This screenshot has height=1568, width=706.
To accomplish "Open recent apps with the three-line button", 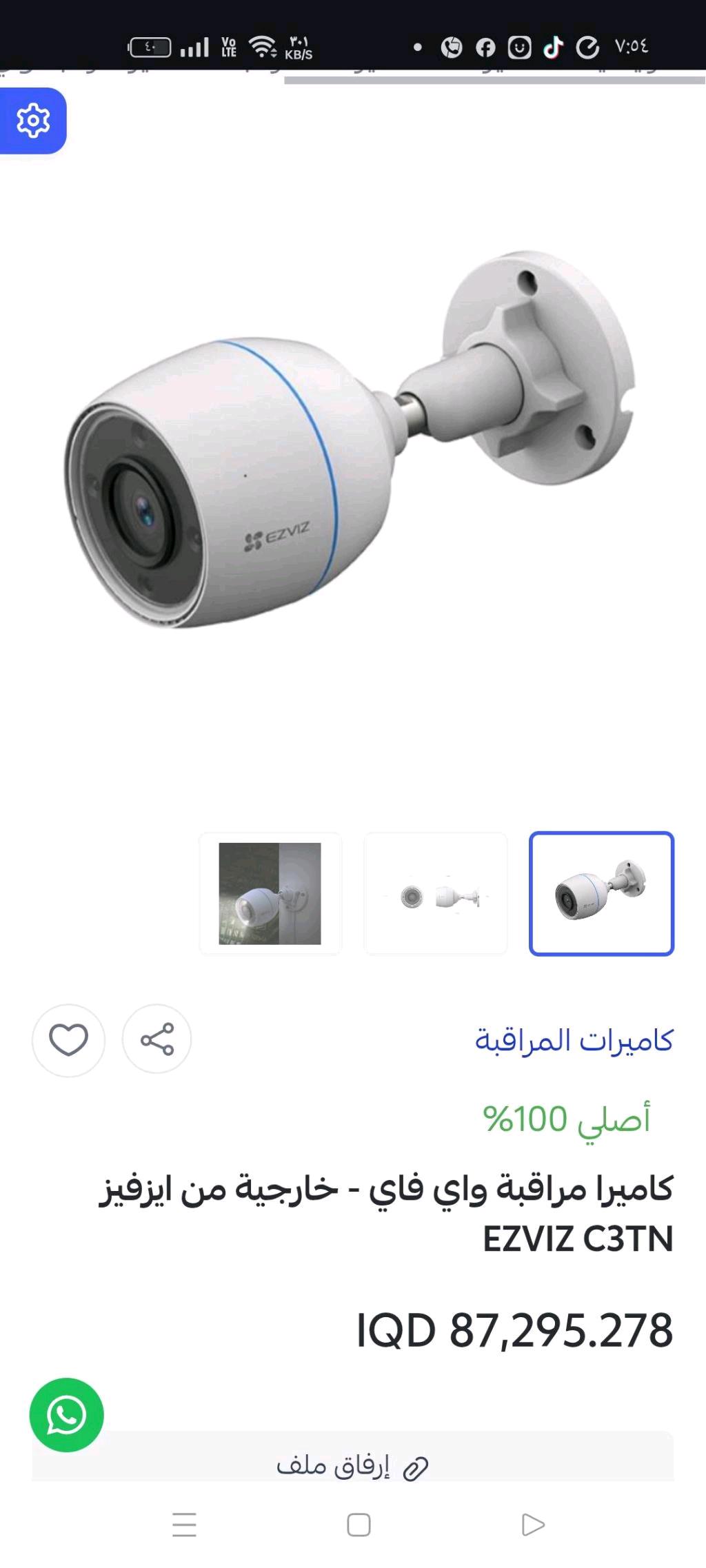I will (x=184, y=1525).
